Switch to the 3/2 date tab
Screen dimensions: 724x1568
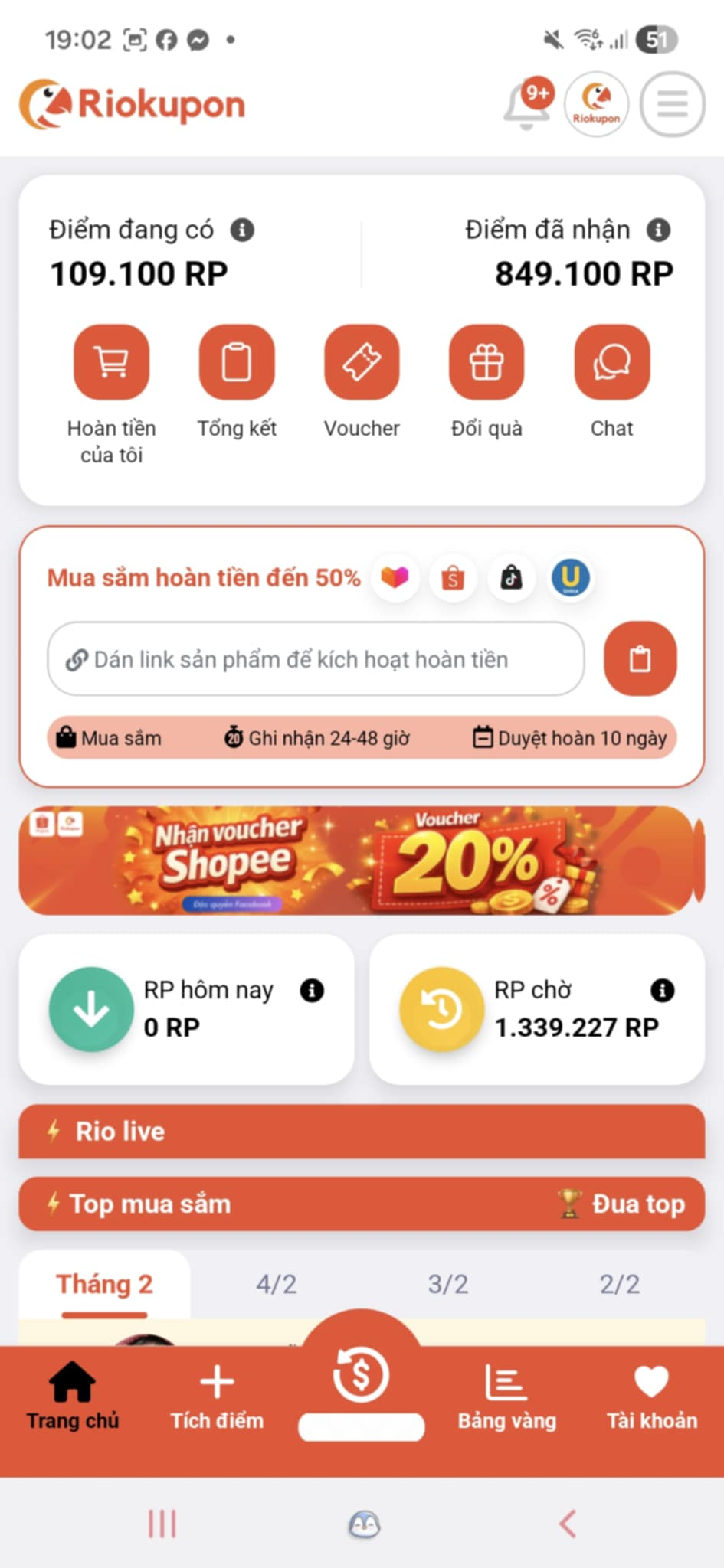[x=447, y=1284]
